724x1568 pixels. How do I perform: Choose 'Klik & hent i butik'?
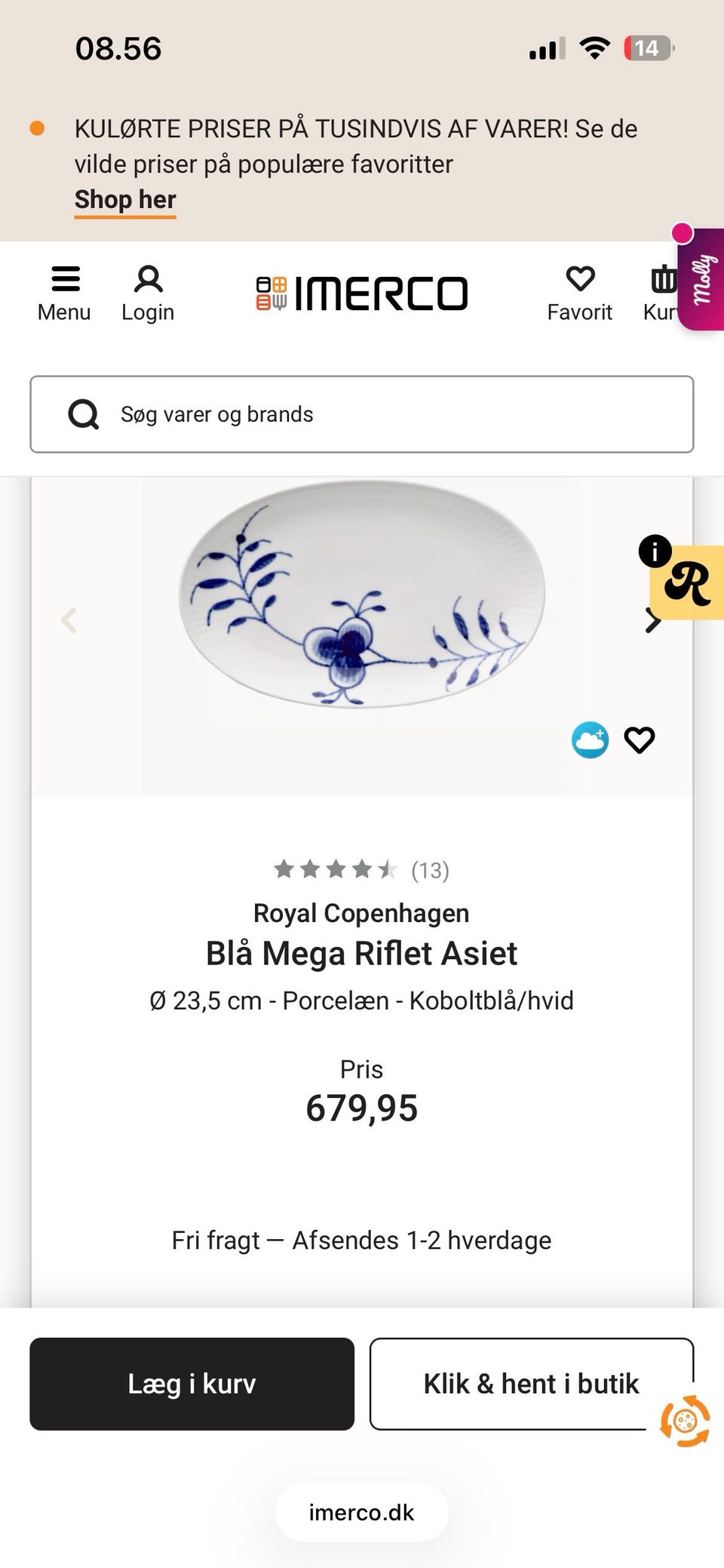531,1383
